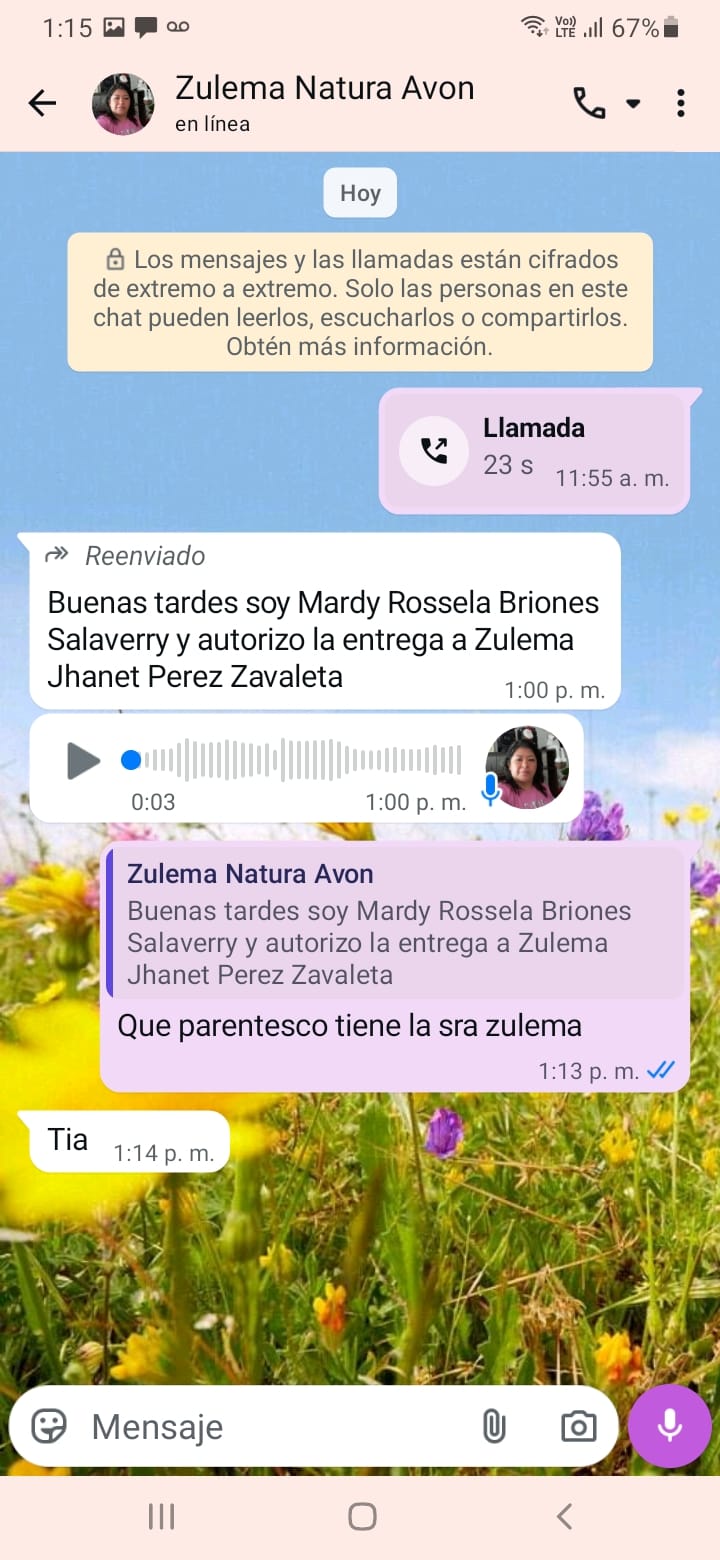Open the 23 s Llamada call entry
The width and height of the screenshot is (720, 1560).
coord(534,451)
